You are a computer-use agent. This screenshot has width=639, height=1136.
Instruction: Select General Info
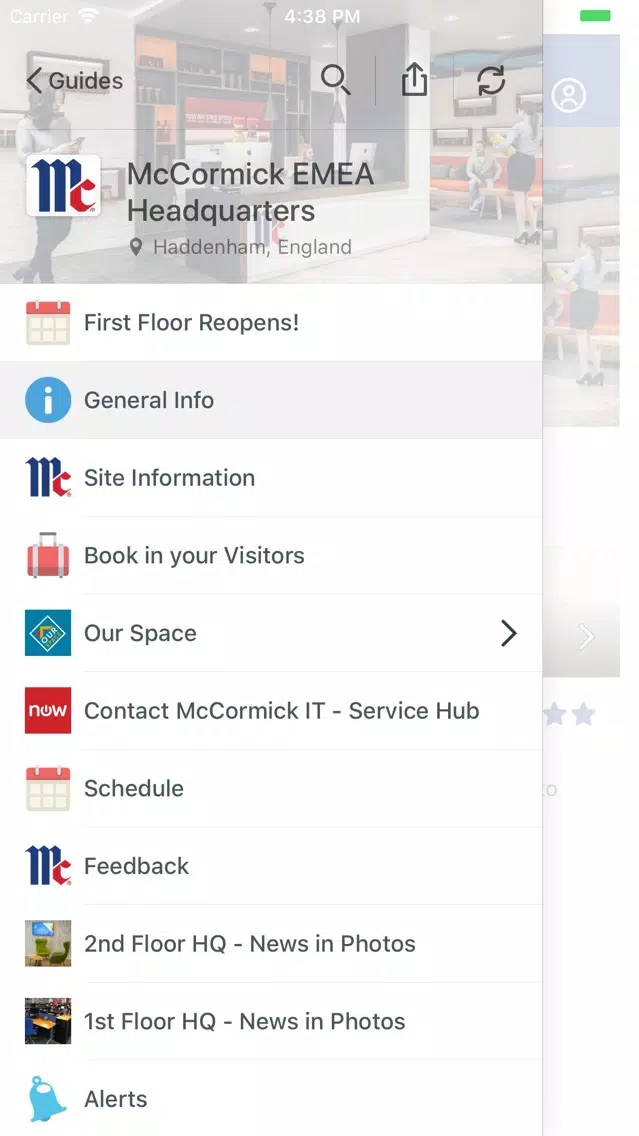(149, 401)
